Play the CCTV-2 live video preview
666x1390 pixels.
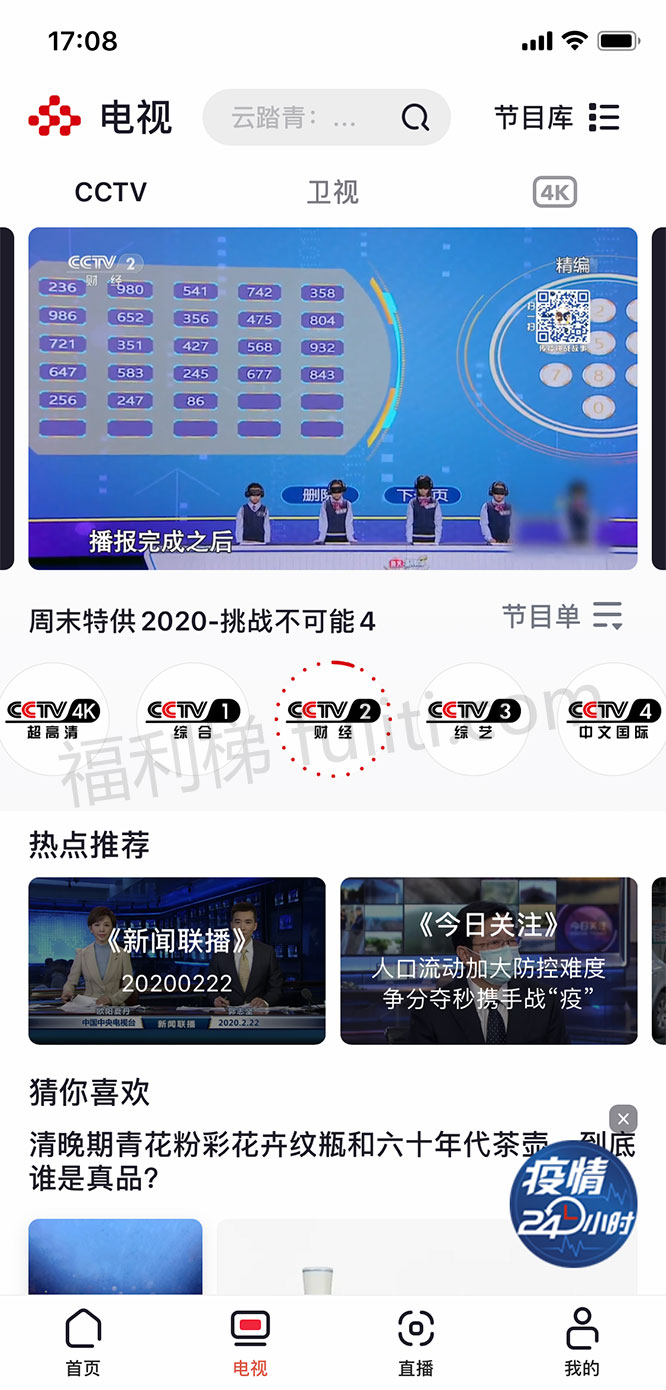[332, 398]
